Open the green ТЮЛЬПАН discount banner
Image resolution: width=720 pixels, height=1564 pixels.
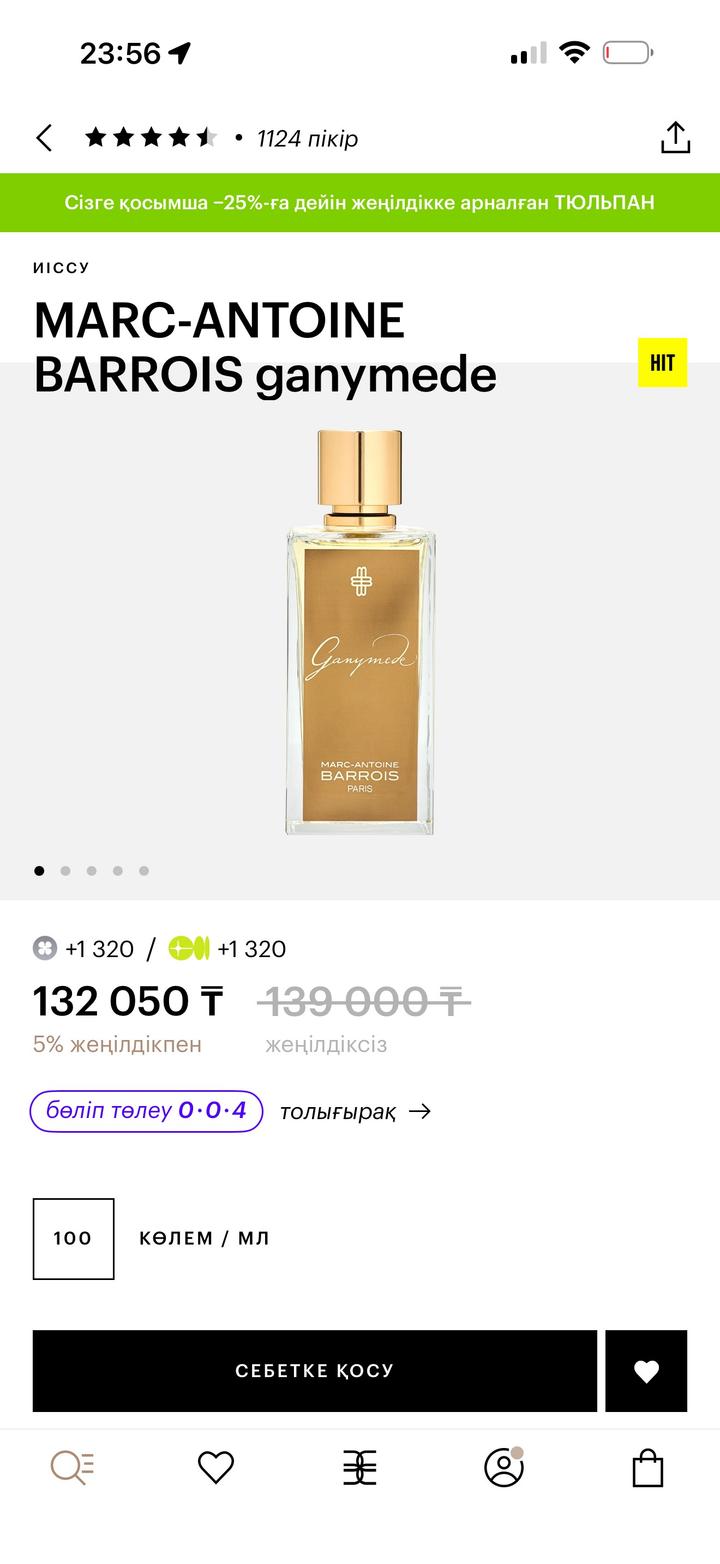pyautogui.click(x=360, y=203)
